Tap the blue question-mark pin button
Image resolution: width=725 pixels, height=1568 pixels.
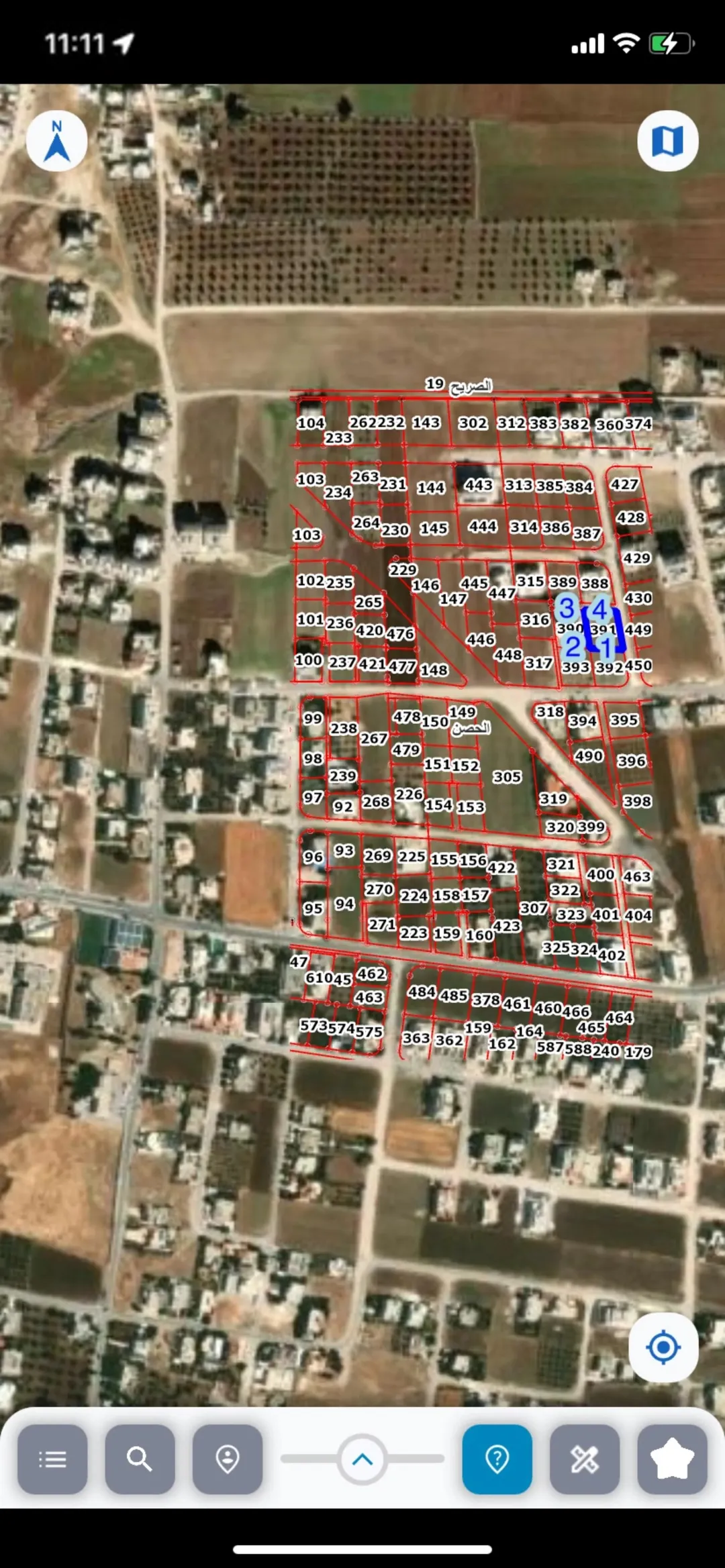pyautogui.click(x=497, y=1459)
